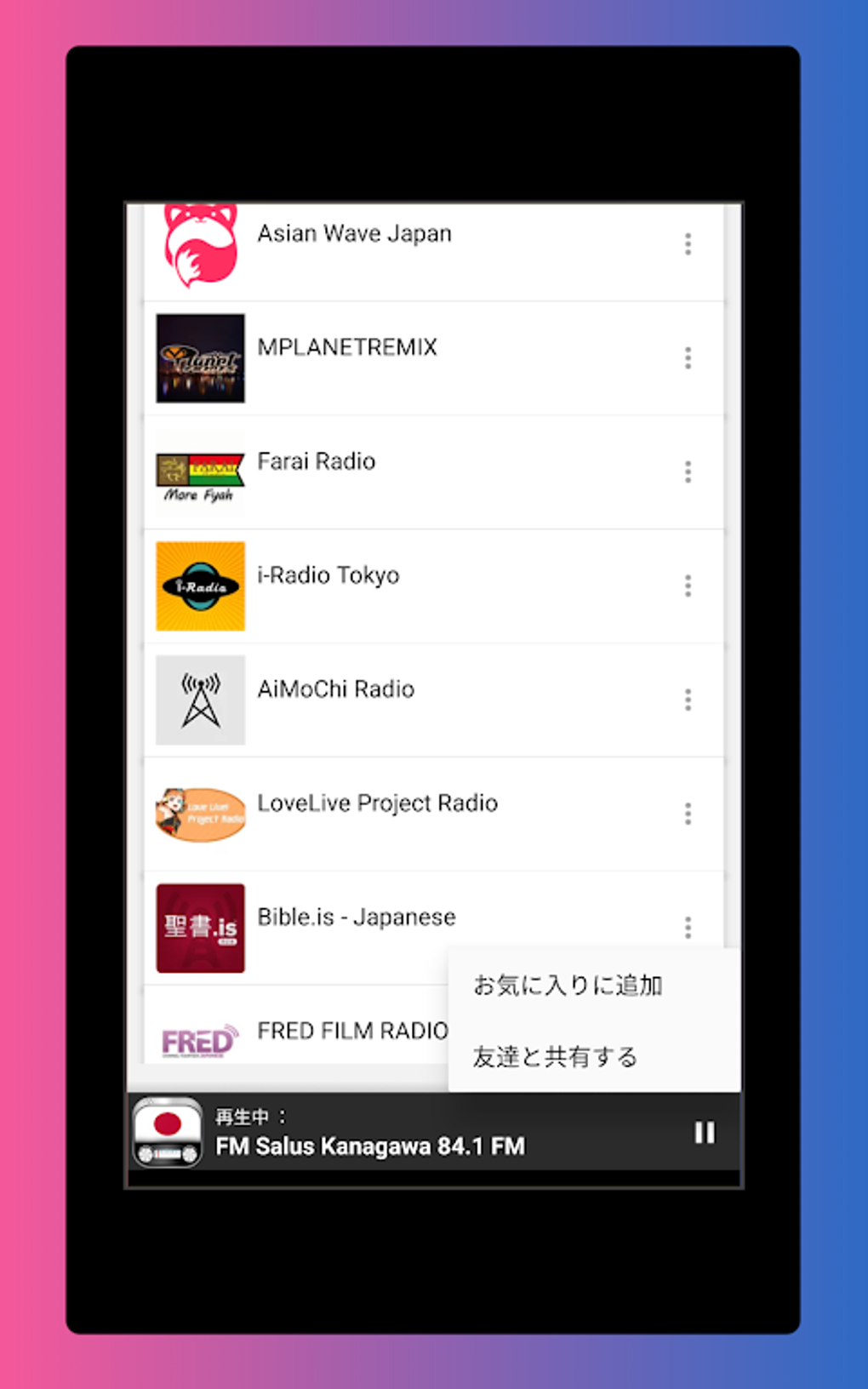Open options menu for Asian Wave Japan
868x1389 pixels.
[688, 244]
